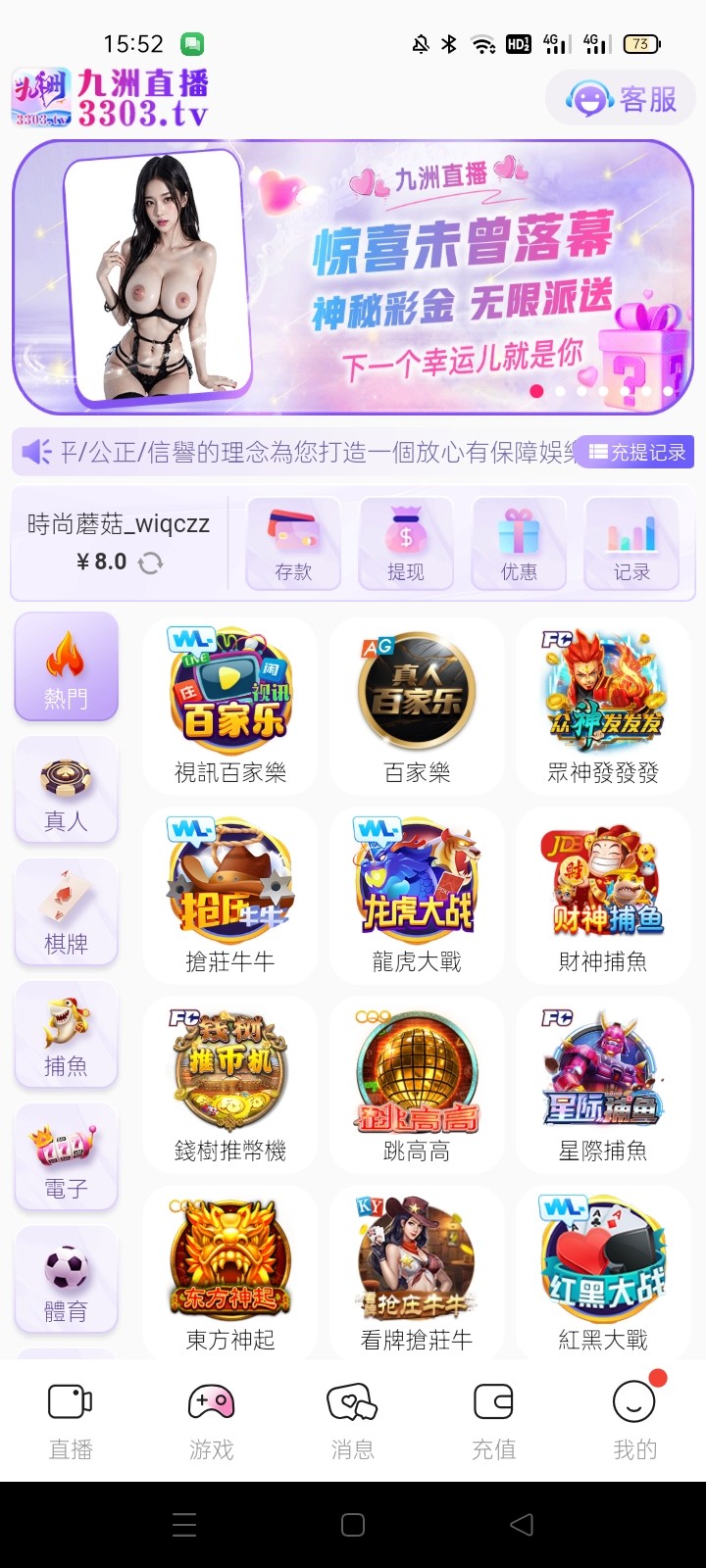
Task: Switch to the 直播 tab
Action: 71,1419
